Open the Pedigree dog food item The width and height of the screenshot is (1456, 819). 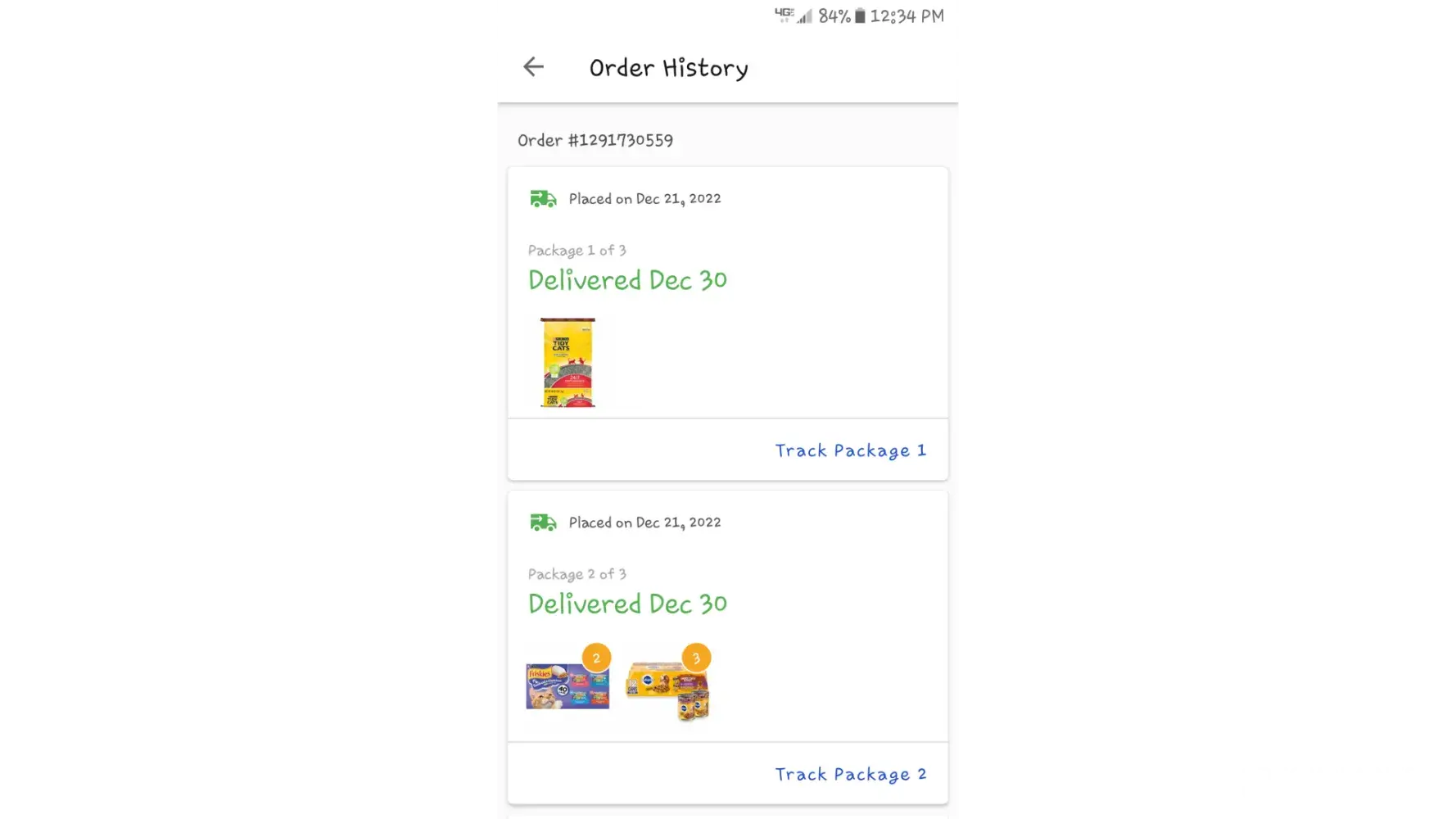(668, 688)
